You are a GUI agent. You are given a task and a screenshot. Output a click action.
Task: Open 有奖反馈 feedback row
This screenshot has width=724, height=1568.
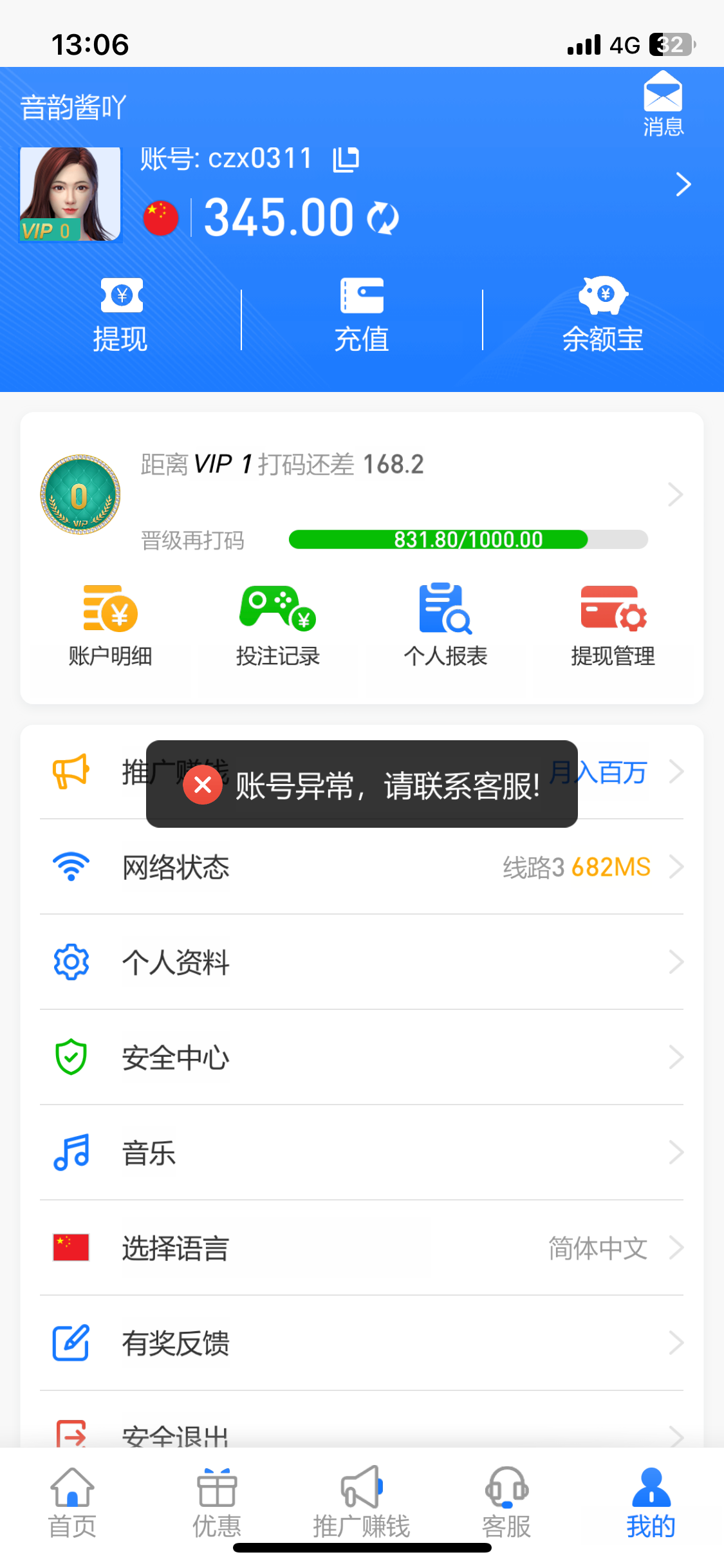(360, 1343)
